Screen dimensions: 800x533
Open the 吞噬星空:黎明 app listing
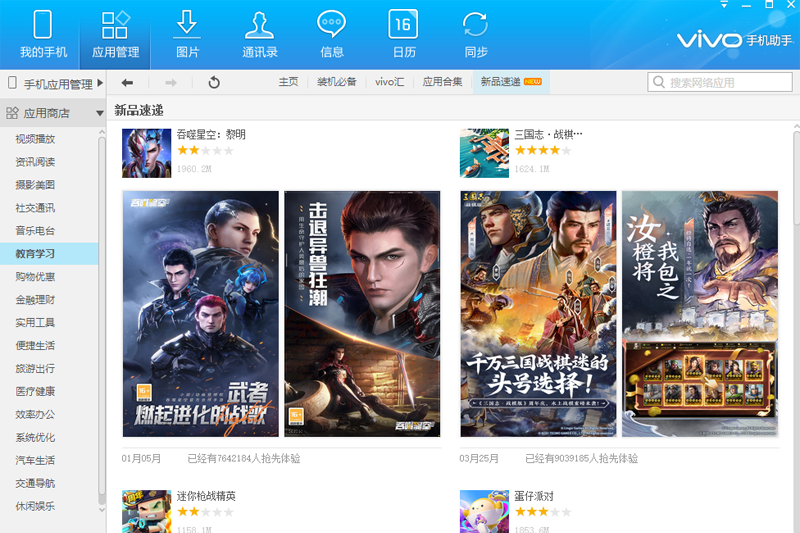pos(210,134)
